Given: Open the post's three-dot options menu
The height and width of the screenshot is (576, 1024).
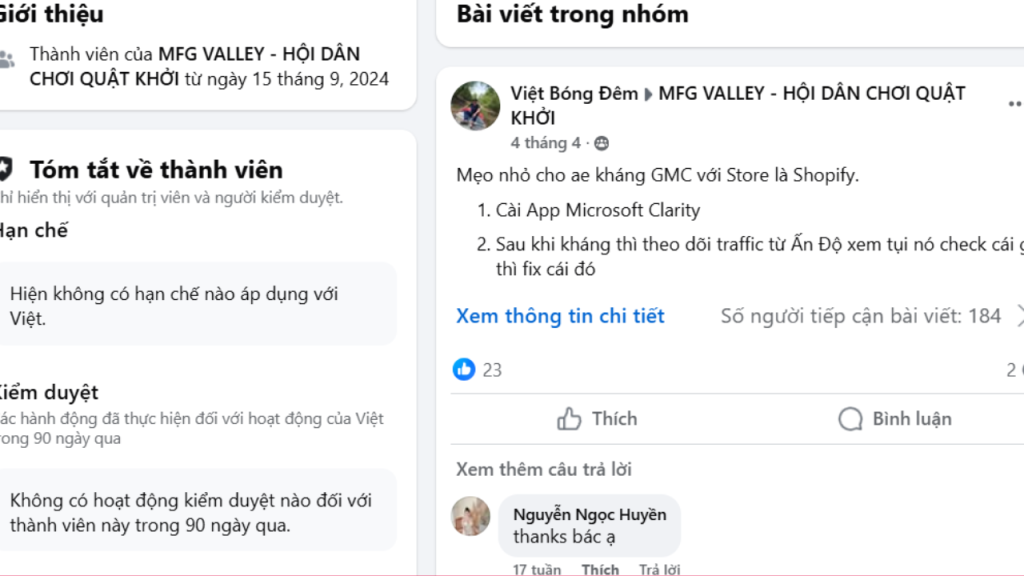Looking at the screenshot, I should [x=1015, y=104].
